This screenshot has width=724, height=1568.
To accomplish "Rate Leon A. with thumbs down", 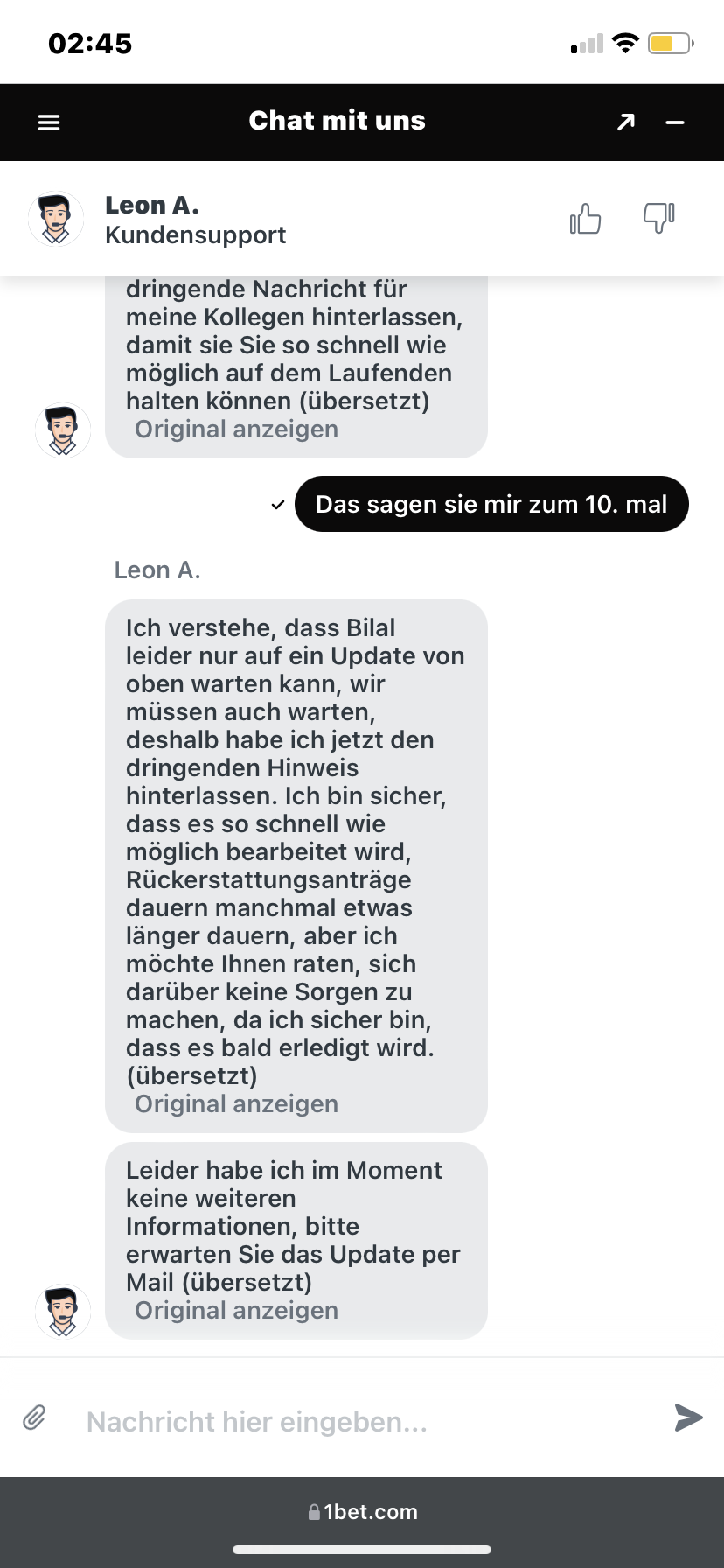I will coord(658,217).
